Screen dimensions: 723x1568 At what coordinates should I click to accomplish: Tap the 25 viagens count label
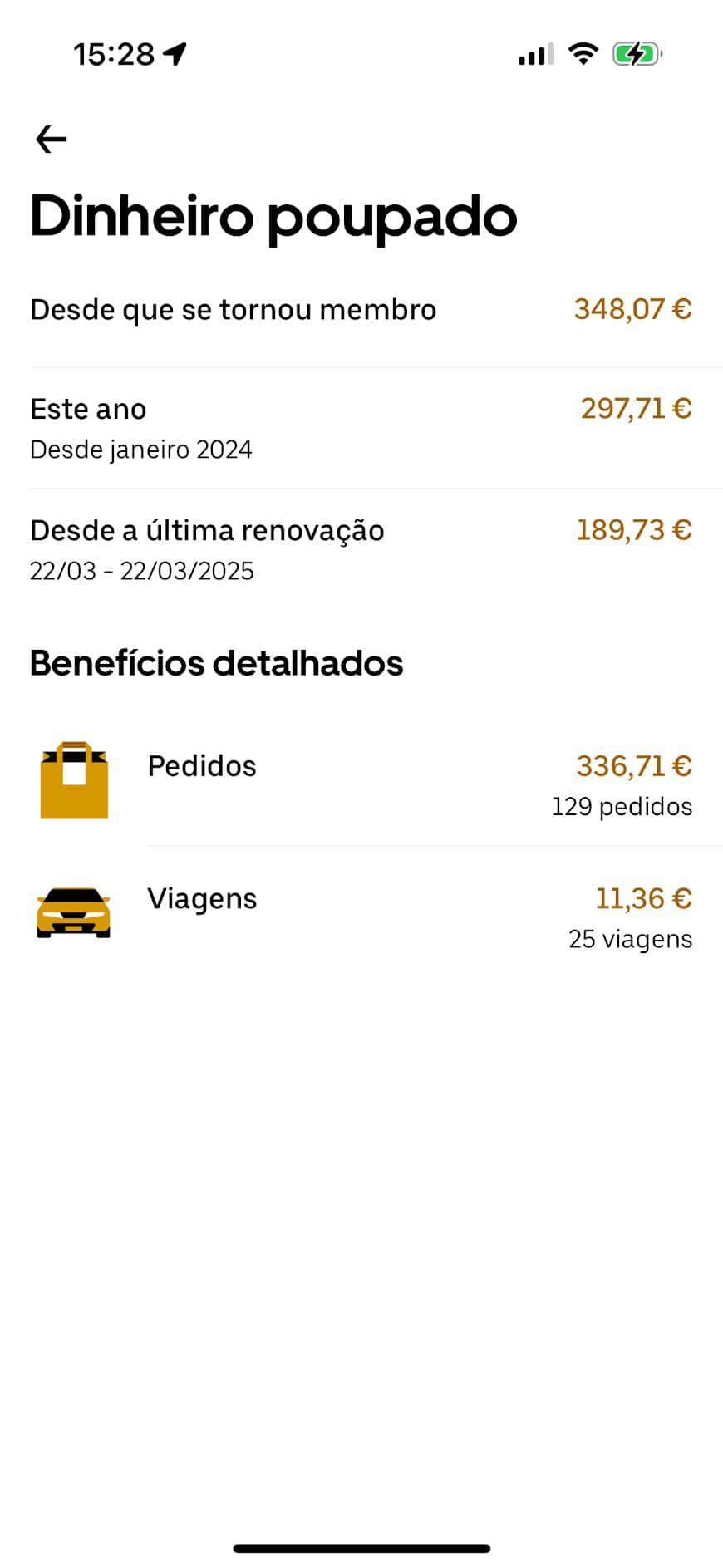point(629,939)
